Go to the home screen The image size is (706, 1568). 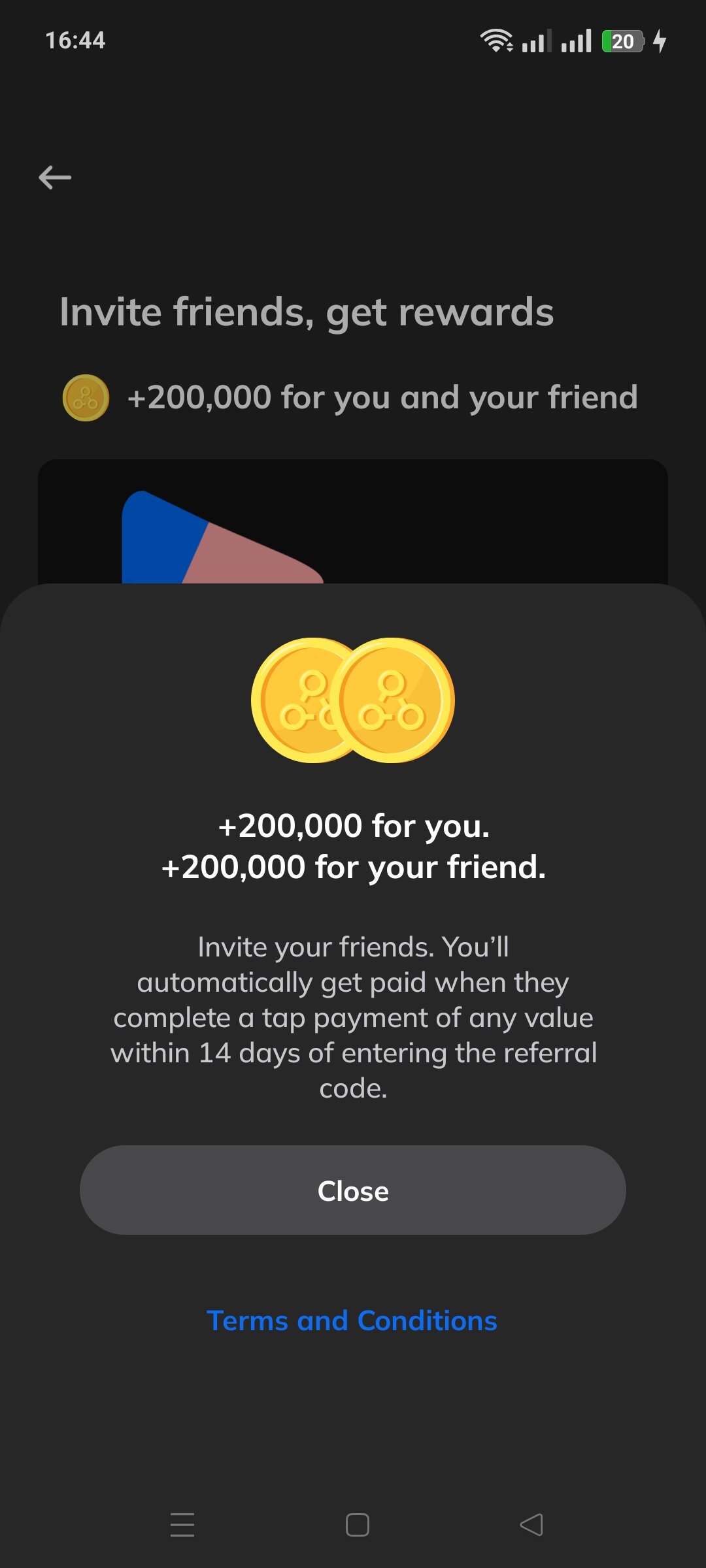(x=357, y=1525)
